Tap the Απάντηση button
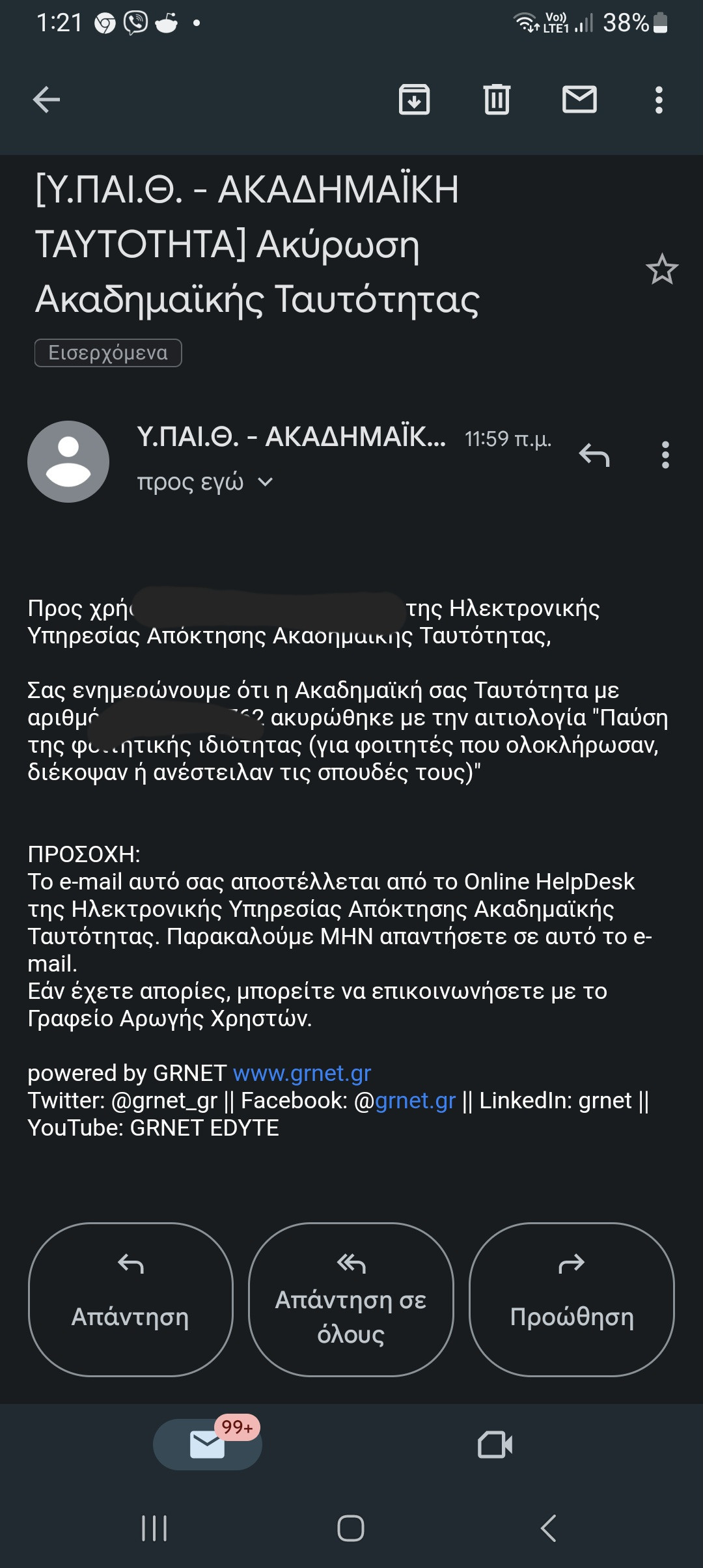 click(x=131, y=1299)
